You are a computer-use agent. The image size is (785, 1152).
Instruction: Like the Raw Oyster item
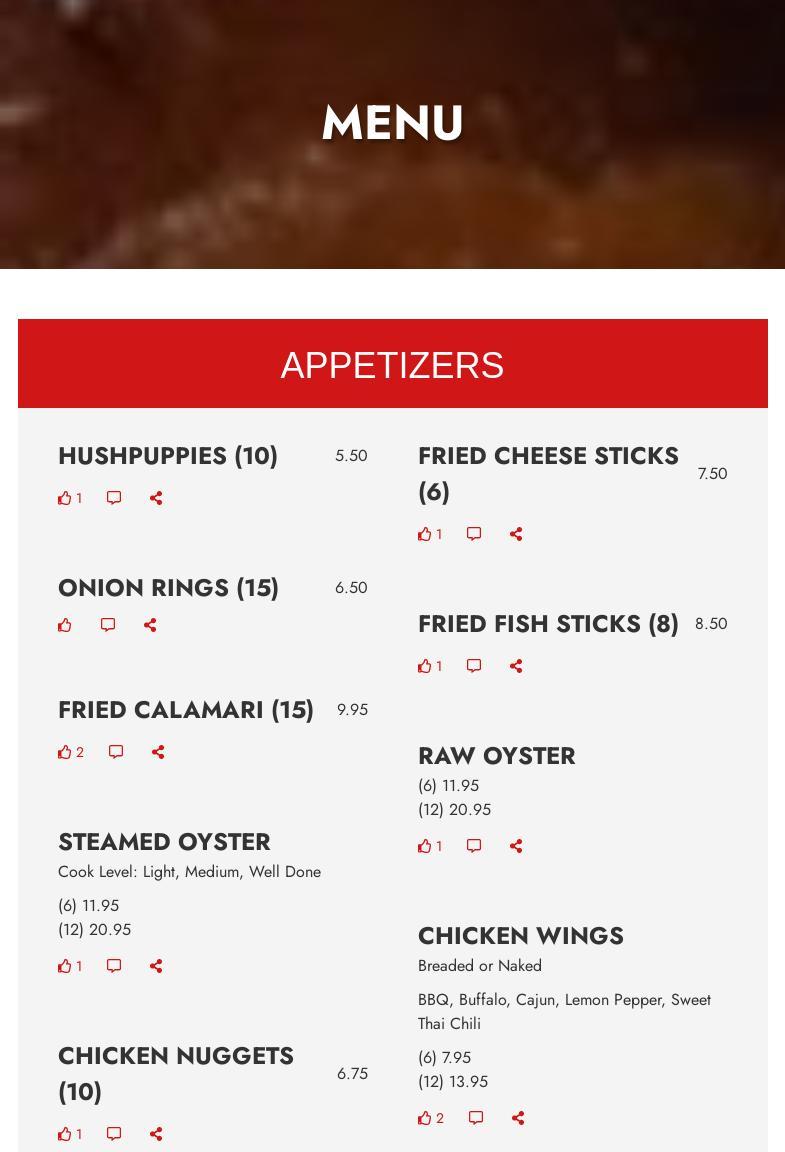click(425, 846)
